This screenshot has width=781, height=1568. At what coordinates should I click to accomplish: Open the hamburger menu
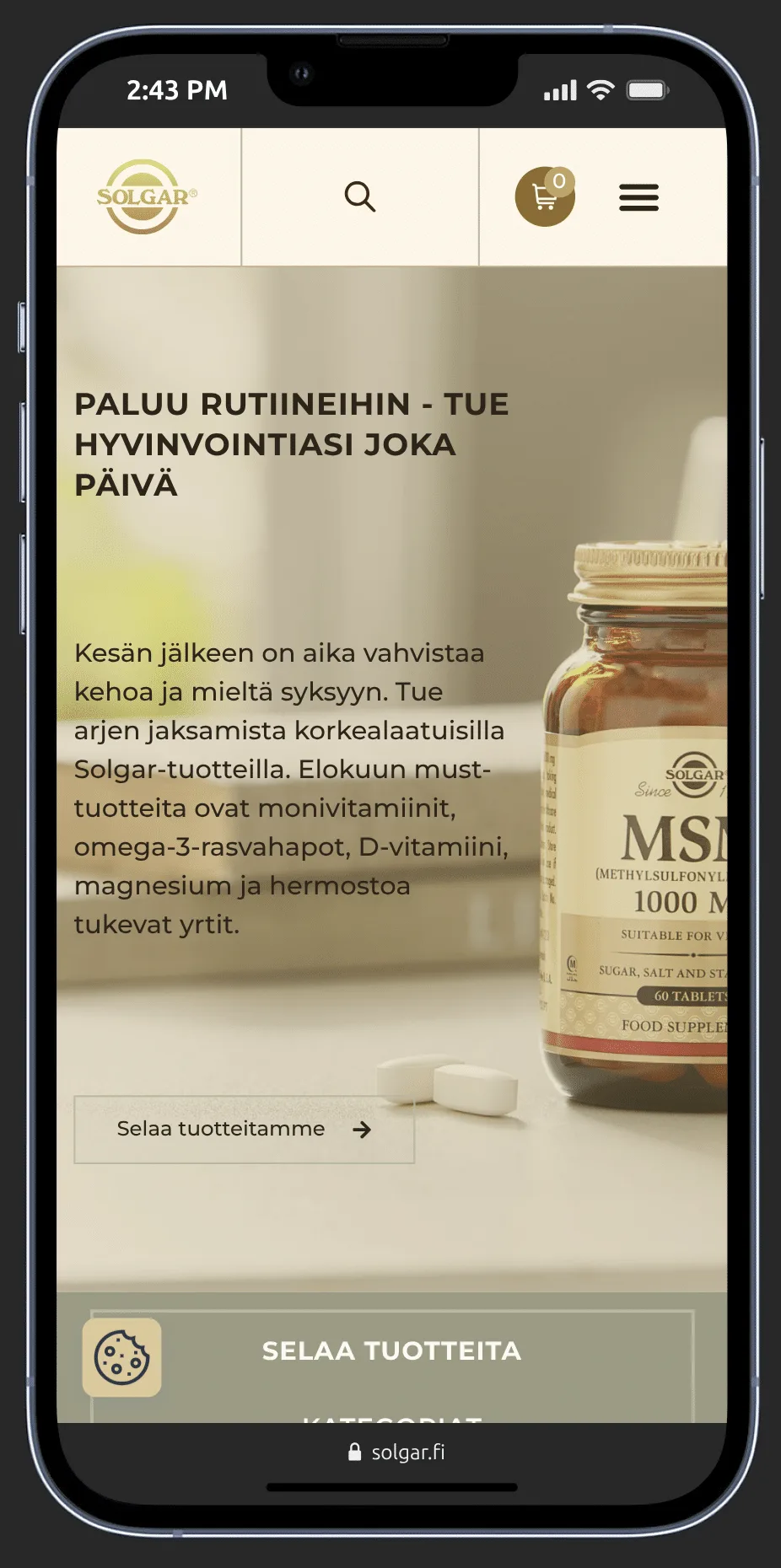pyautogui.click(x=638, y=197)
